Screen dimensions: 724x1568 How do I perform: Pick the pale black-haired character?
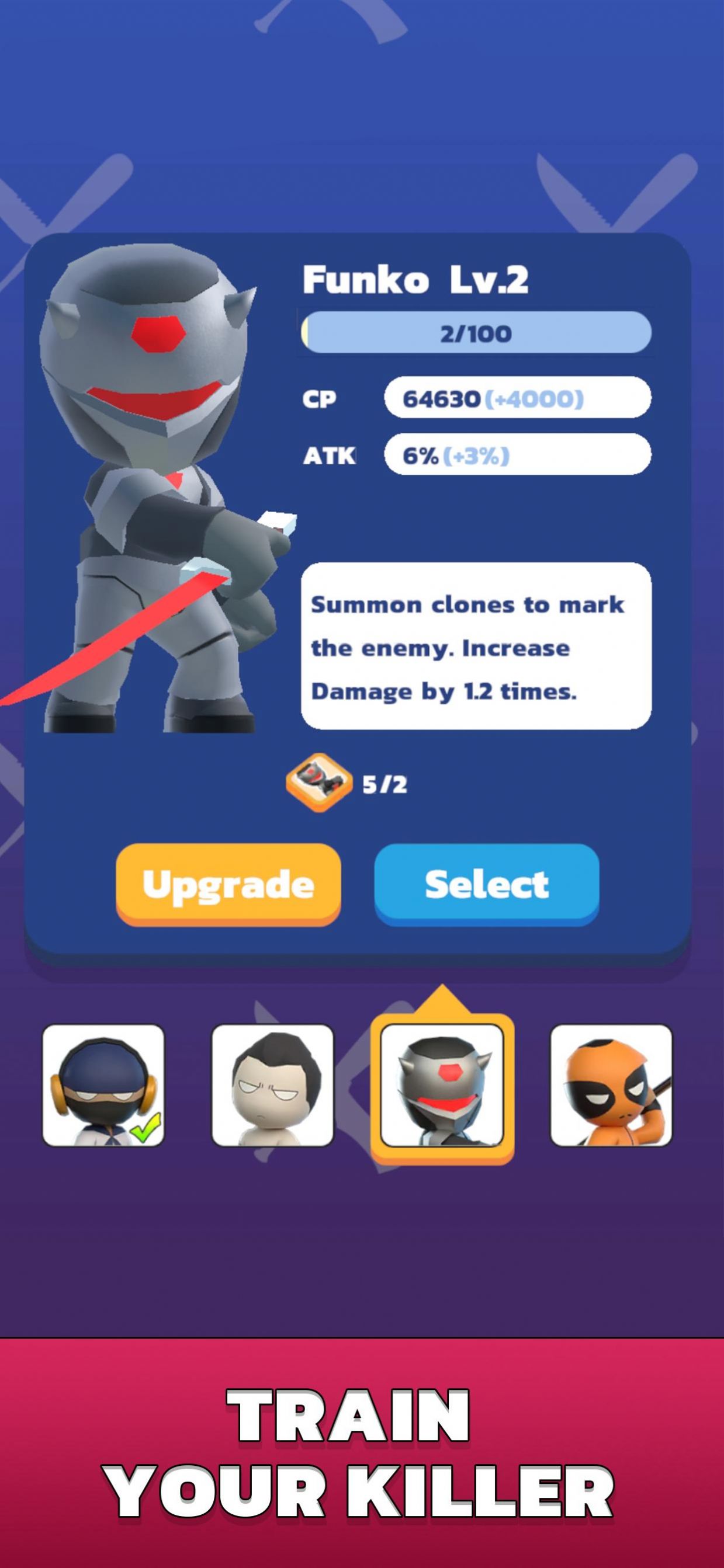(x=272, y=1085)
